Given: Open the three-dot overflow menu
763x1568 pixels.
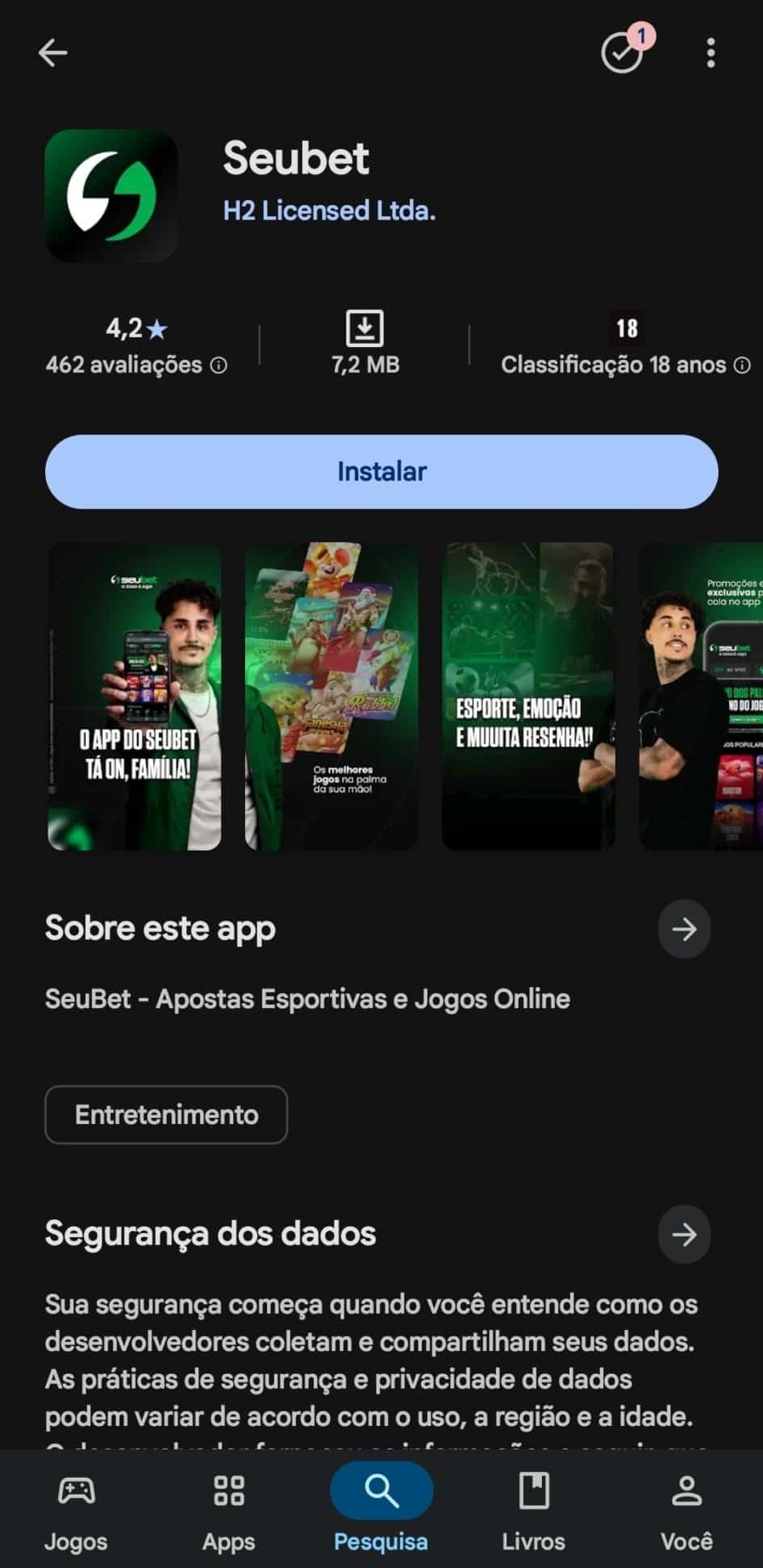Looking at the screenshot, I should pyautogui.click(x=711, y=52).
